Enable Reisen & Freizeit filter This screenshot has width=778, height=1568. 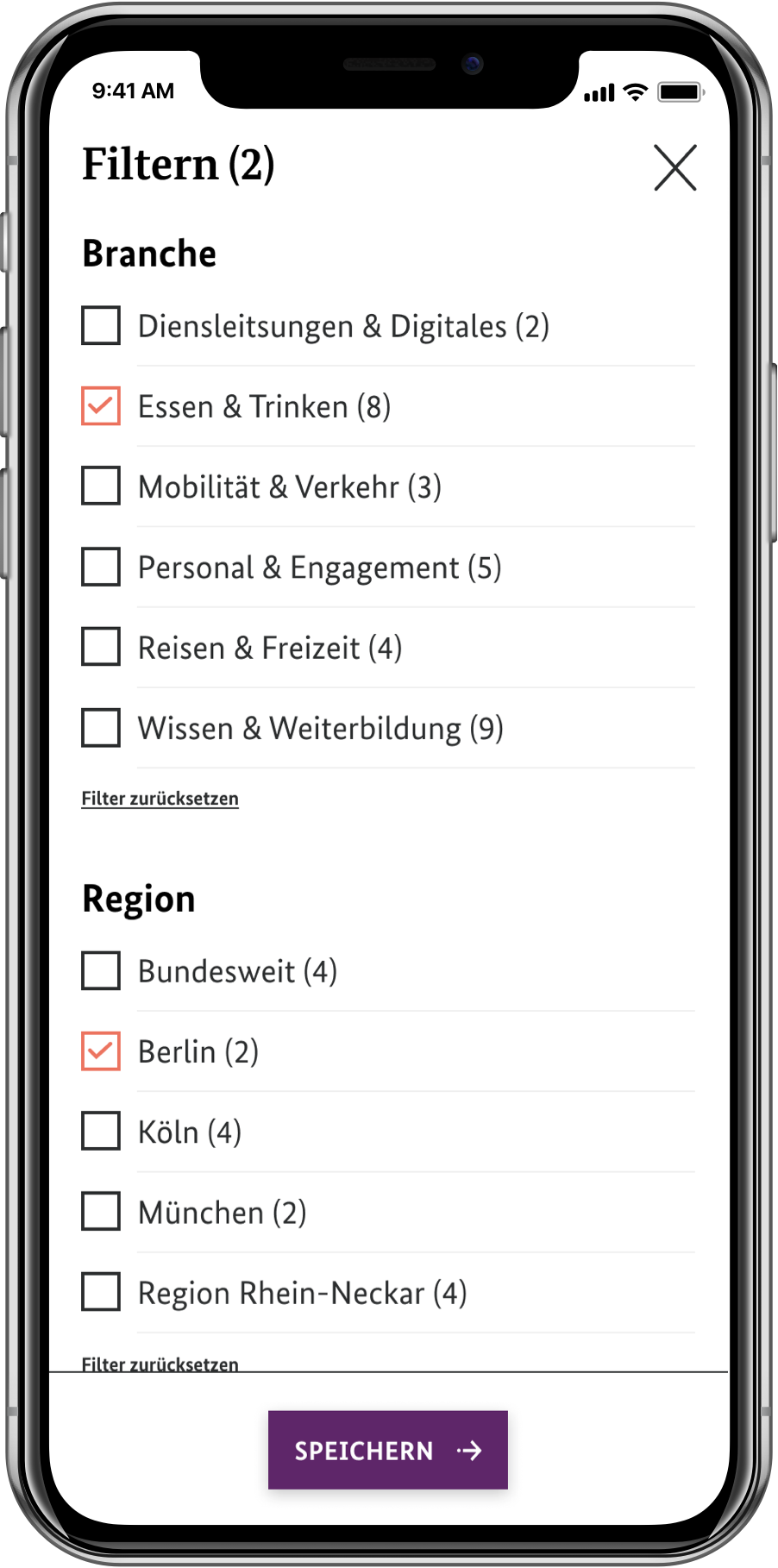101,648
